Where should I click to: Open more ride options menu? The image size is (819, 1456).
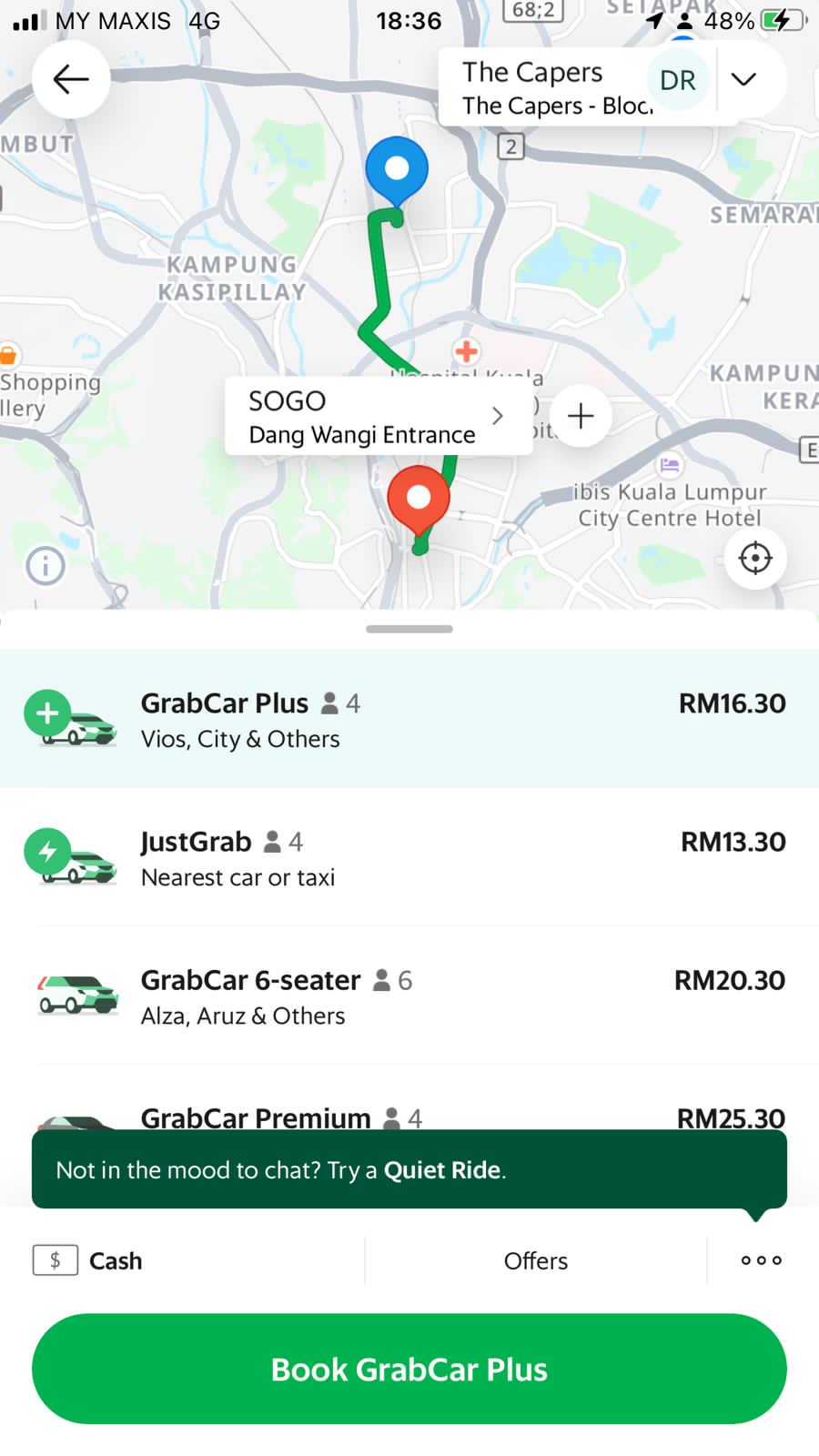[761, 1260]
